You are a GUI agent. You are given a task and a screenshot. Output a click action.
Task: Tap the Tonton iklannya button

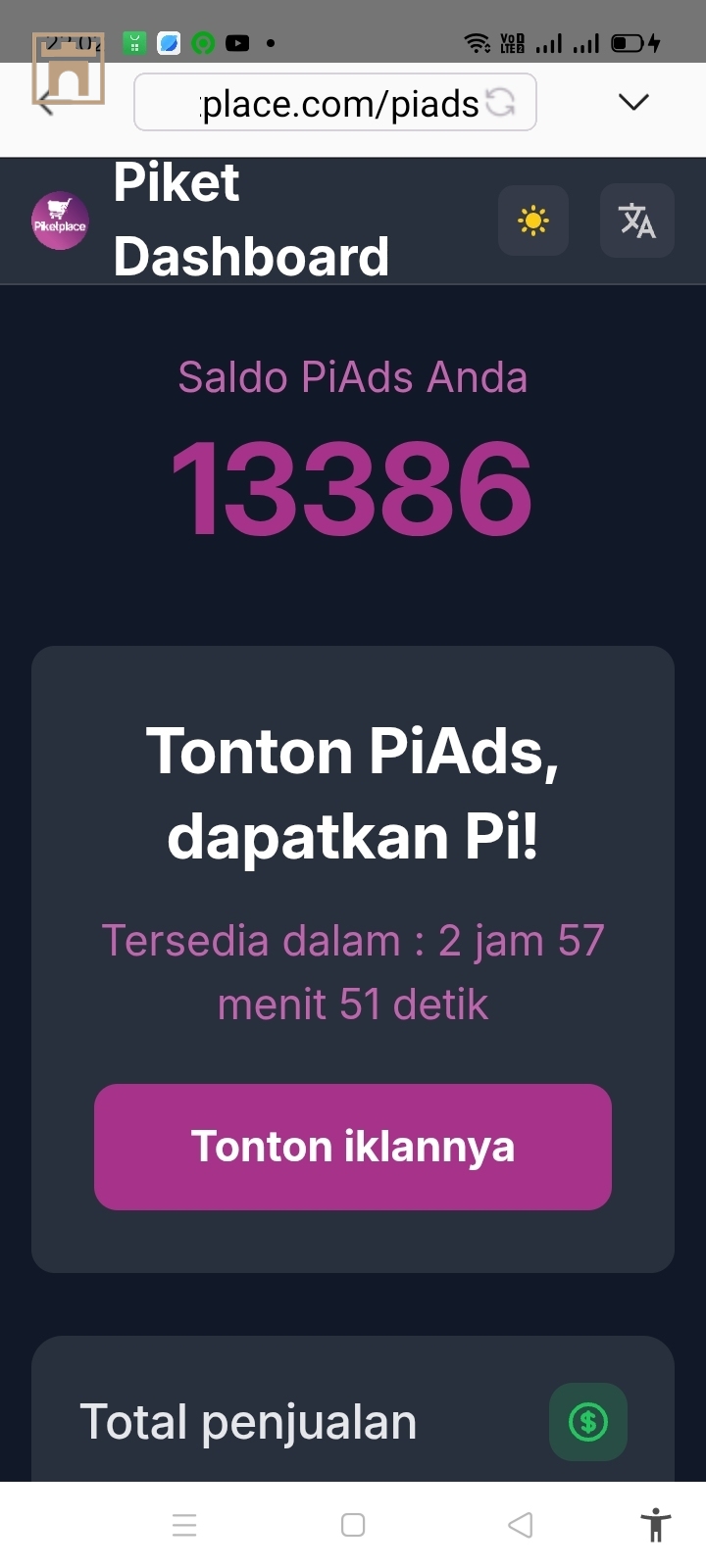(353, 1147)
